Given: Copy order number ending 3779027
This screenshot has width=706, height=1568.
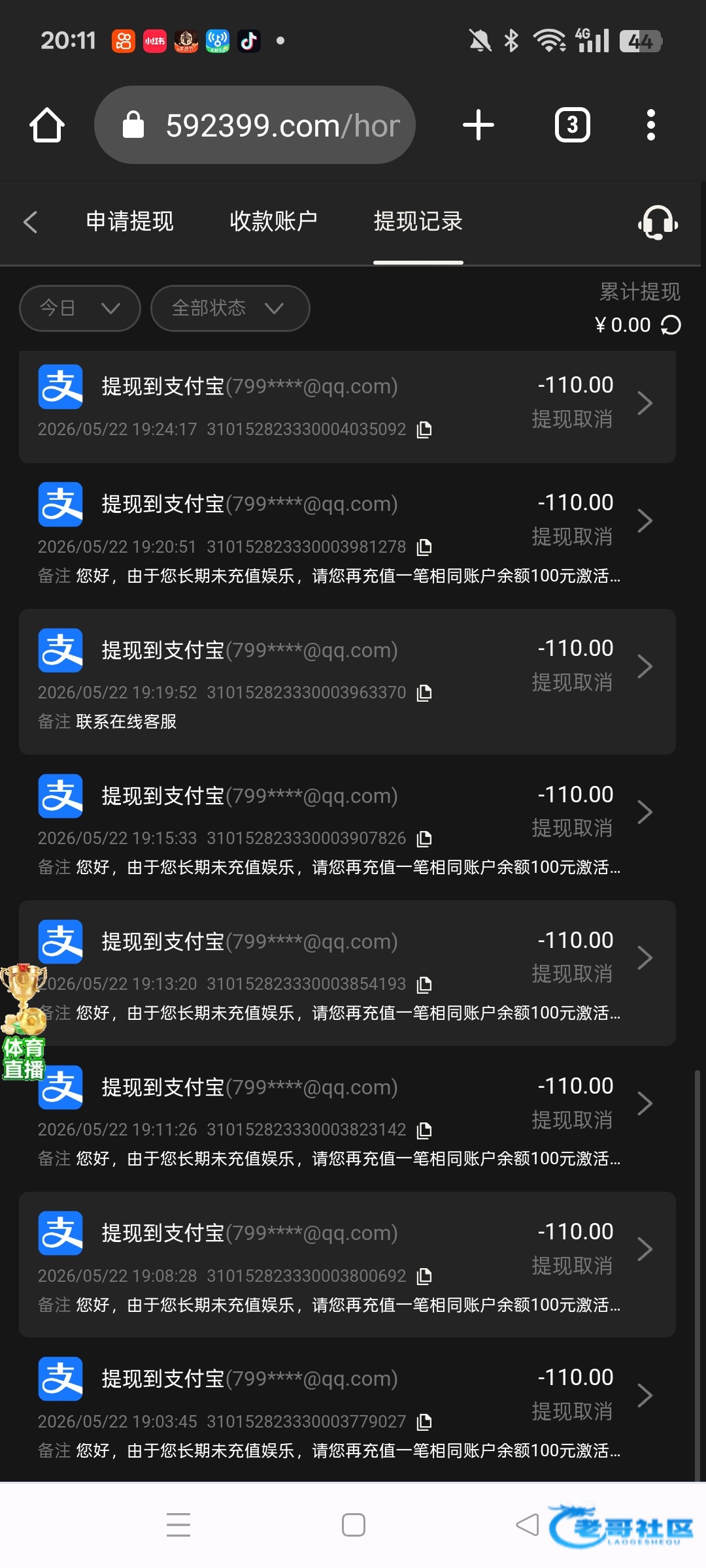Looking at the screenshot, I should pyautogui.click(x=424, y=1422).
